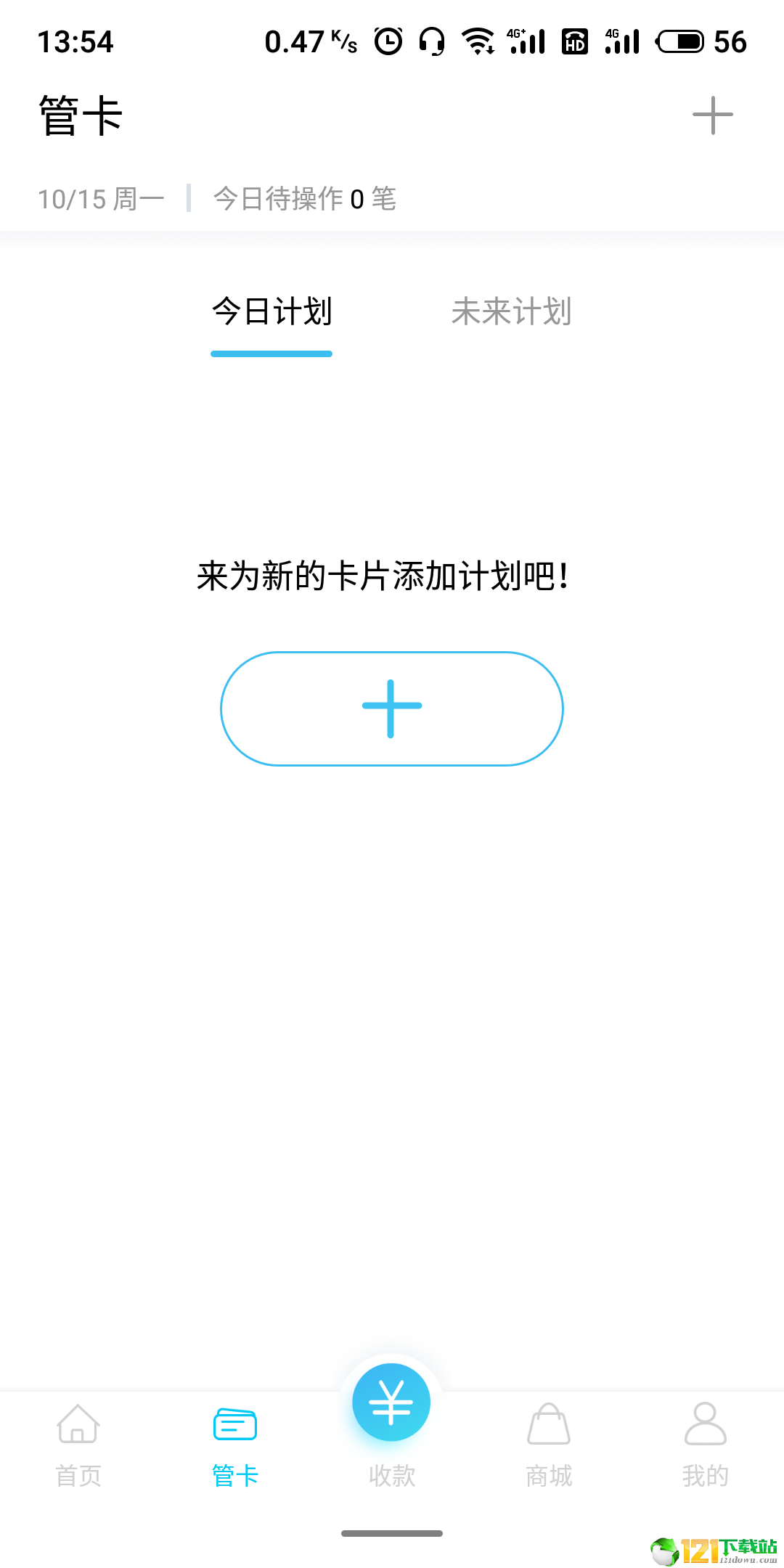Viewport: 784px width, 1568px height.
Task: Open the 我的 profile tab
Action: (x=705, y=1445)
